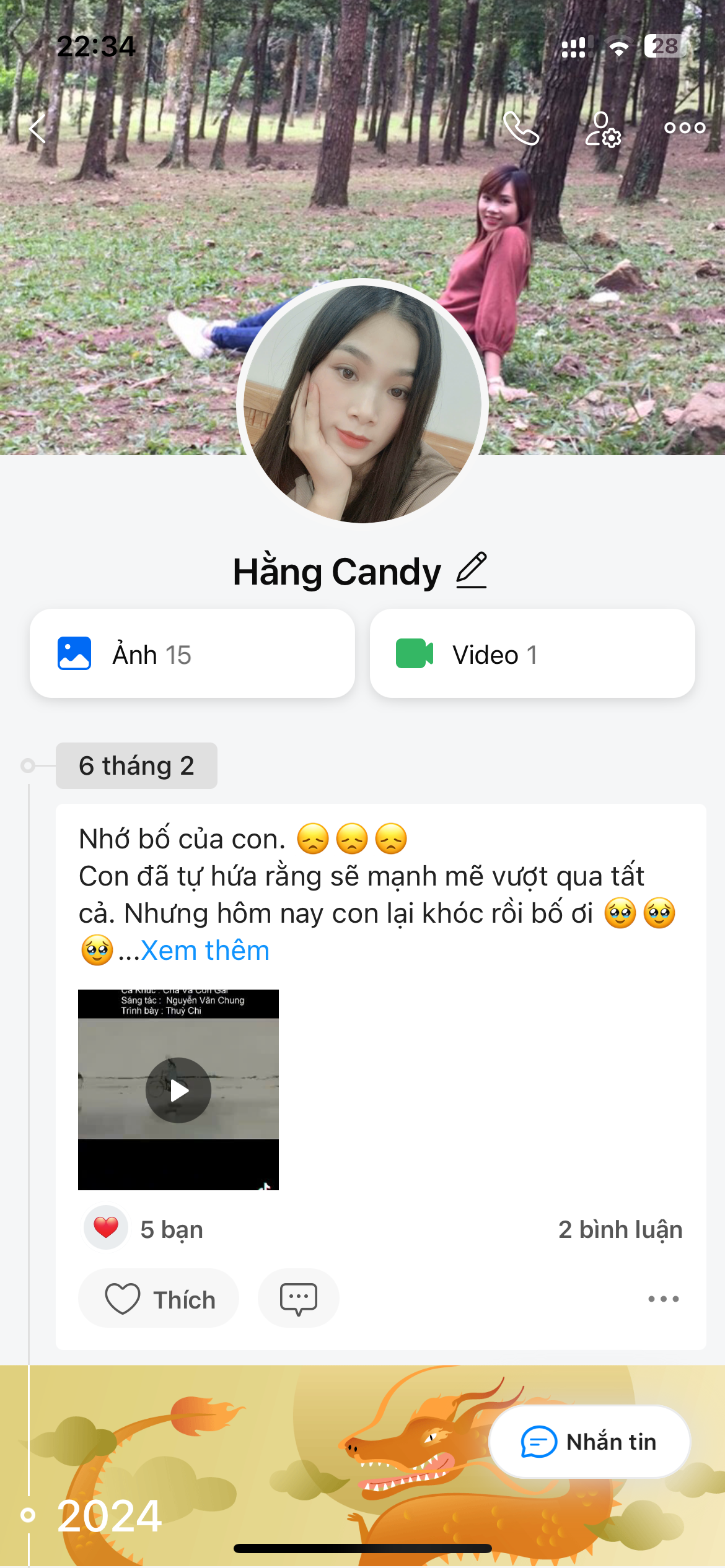The image size is (725, 1568).
Task: Open the Video 1 collection
Action: point(532,654)
